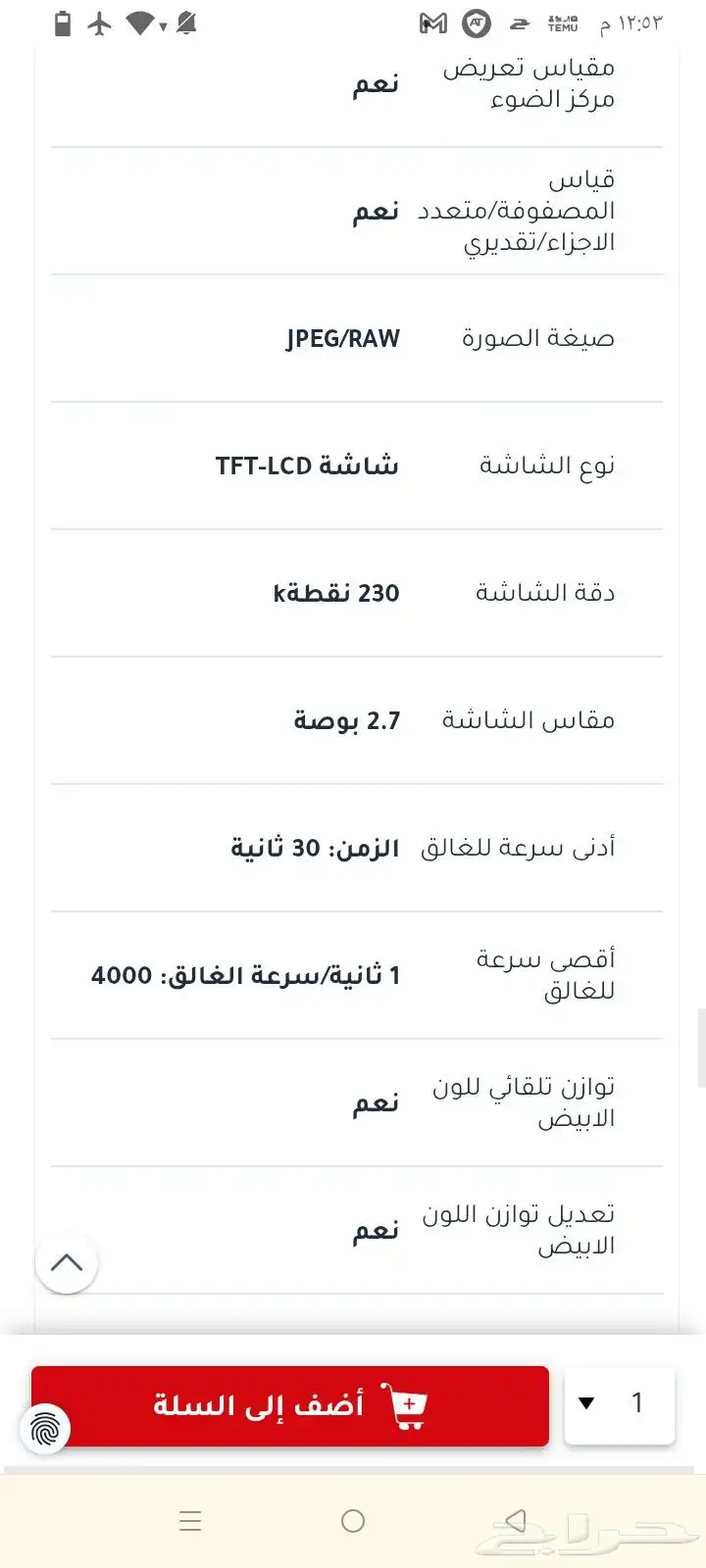706x1568 pixels.
Task: Go to the home screen via home button
Action: [x=353, y=1521]
